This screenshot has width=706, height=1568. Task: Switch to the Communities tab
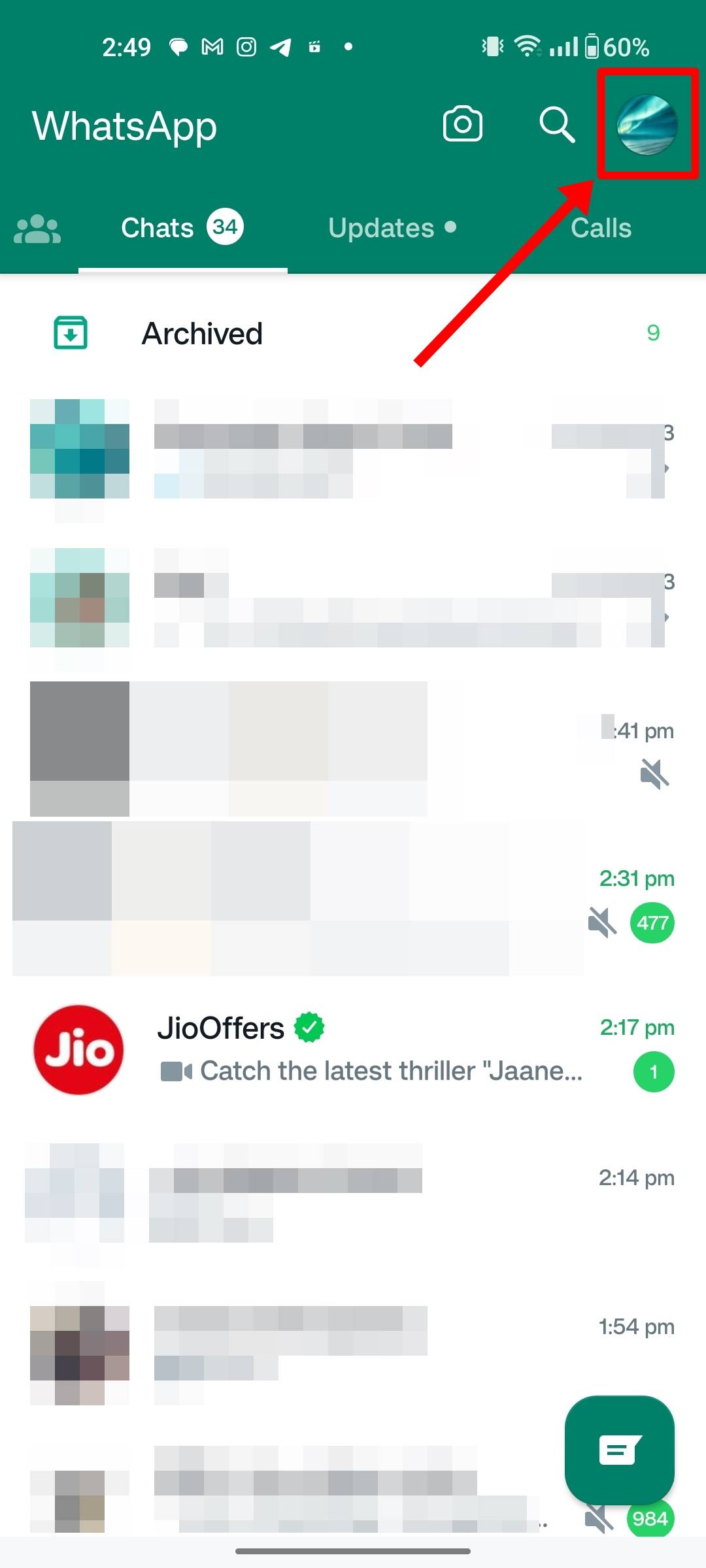[x=37, y=229]
